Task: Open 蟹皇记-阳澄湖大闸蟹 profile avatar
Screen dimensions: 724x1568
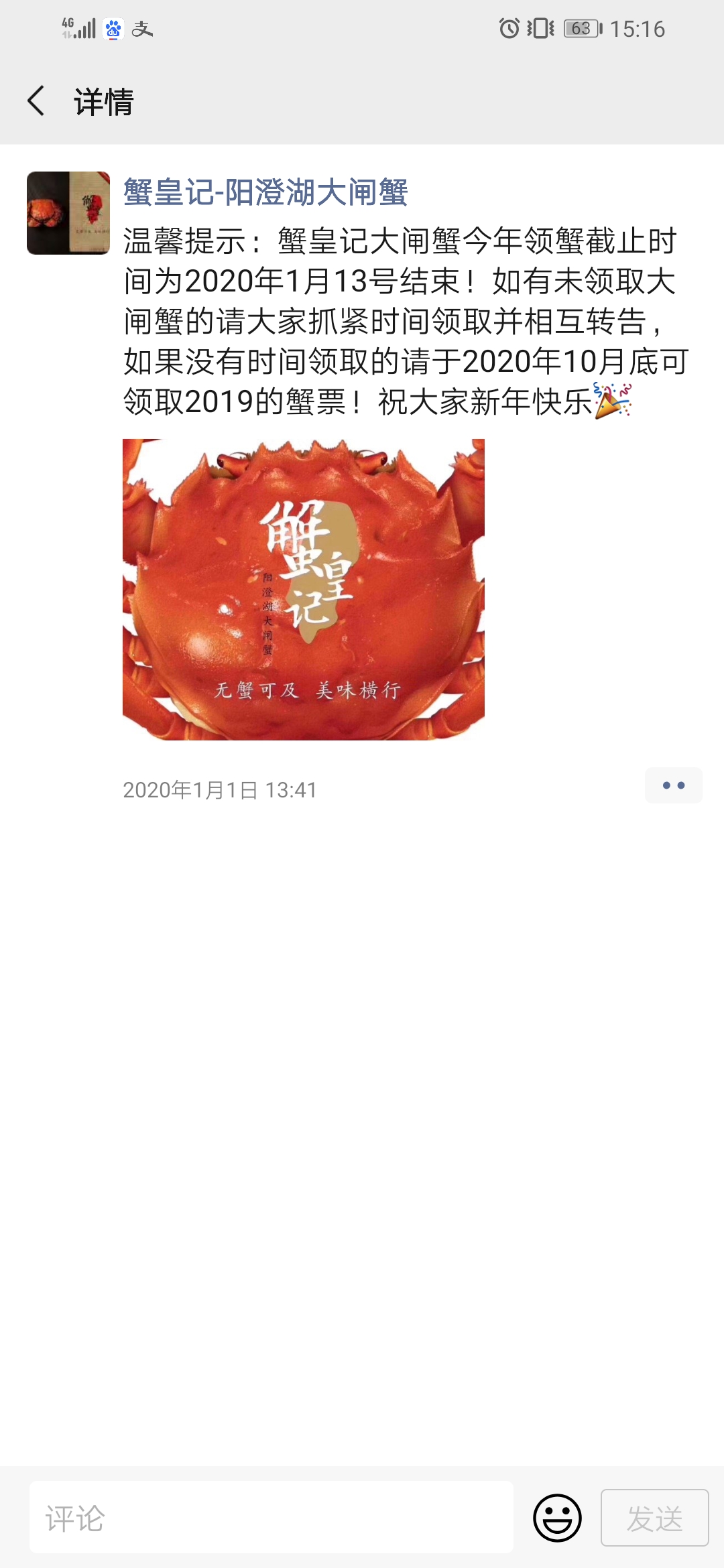Action: pos(68,213)
